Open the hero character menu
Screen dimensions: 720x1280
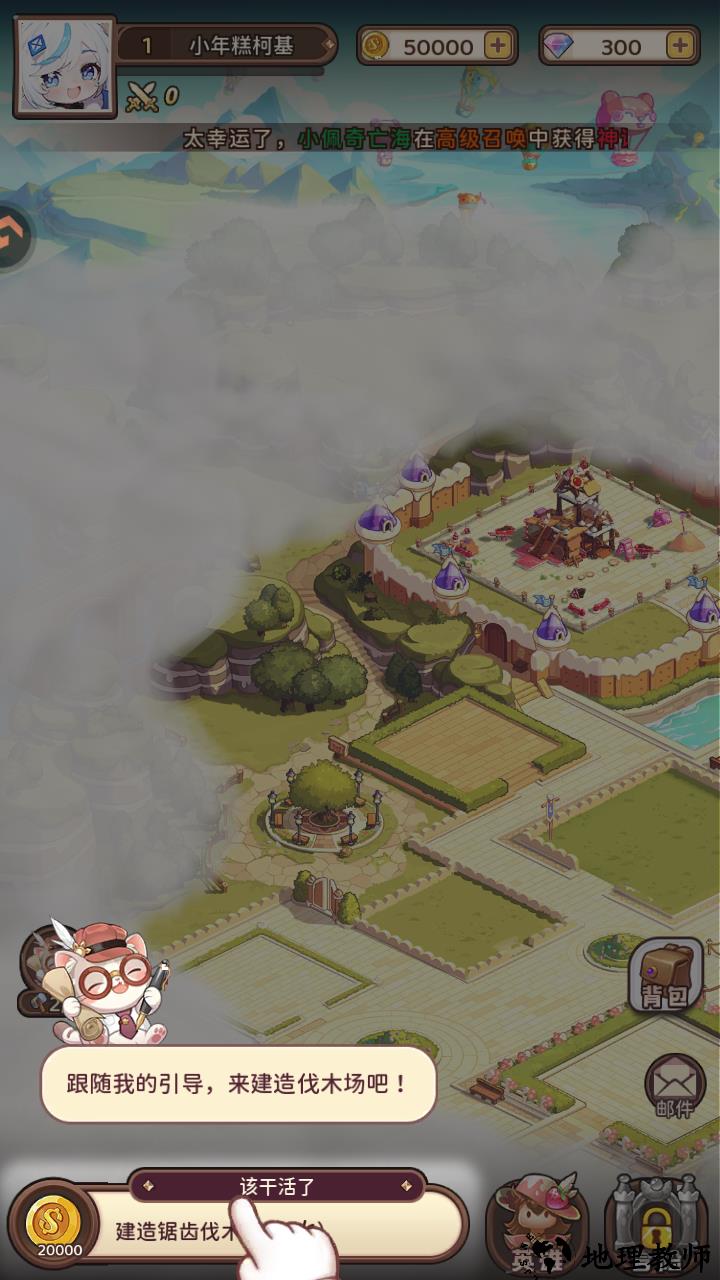point(536,1224)
